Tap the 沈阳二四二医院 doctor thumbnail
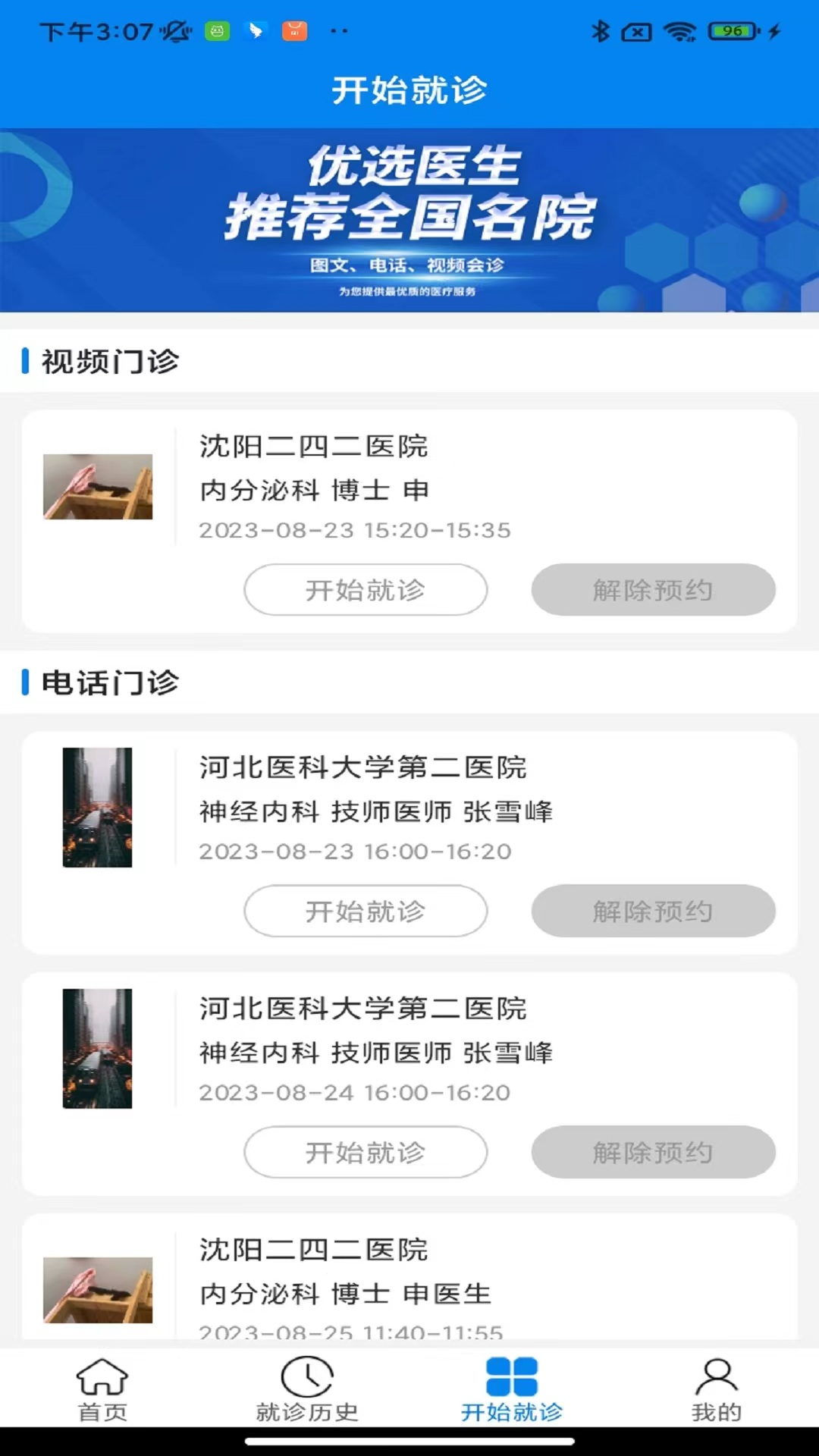 click(x=98, y=486)
